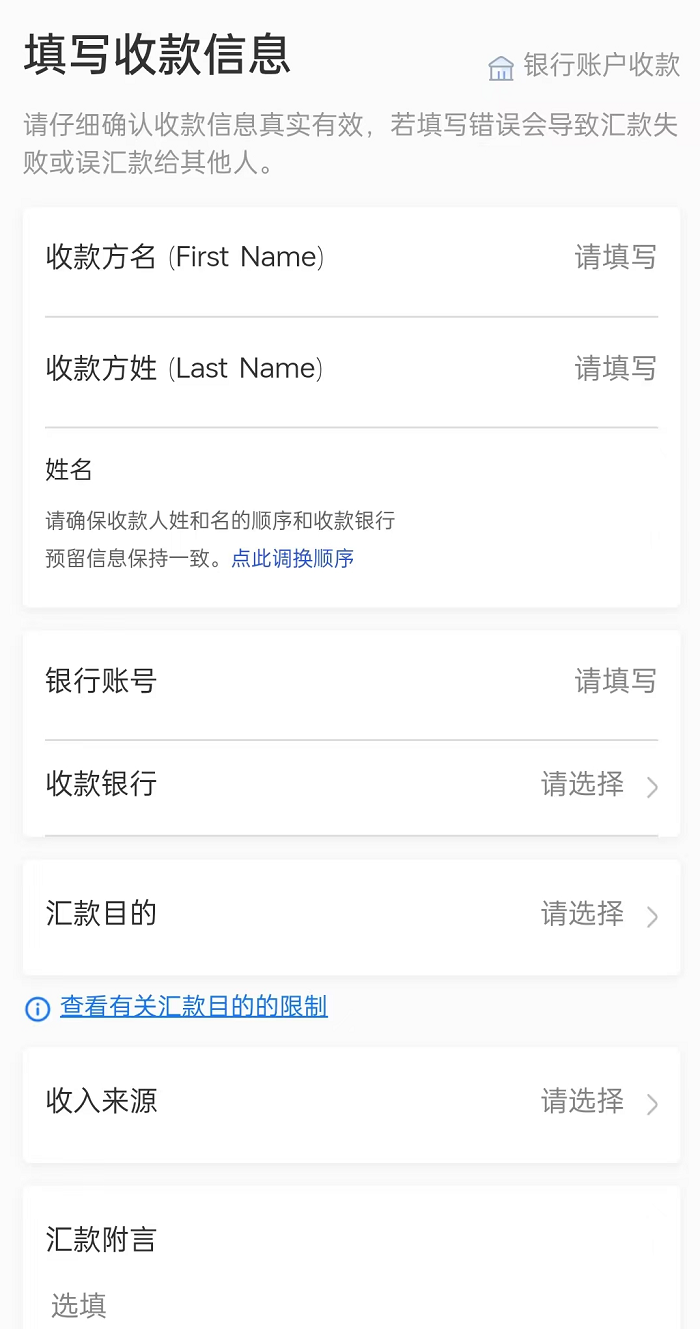The height and width of the screenshot is (1329, 700).
Task: Open the 收款银行 selector
Action: [x=351, y=785]
